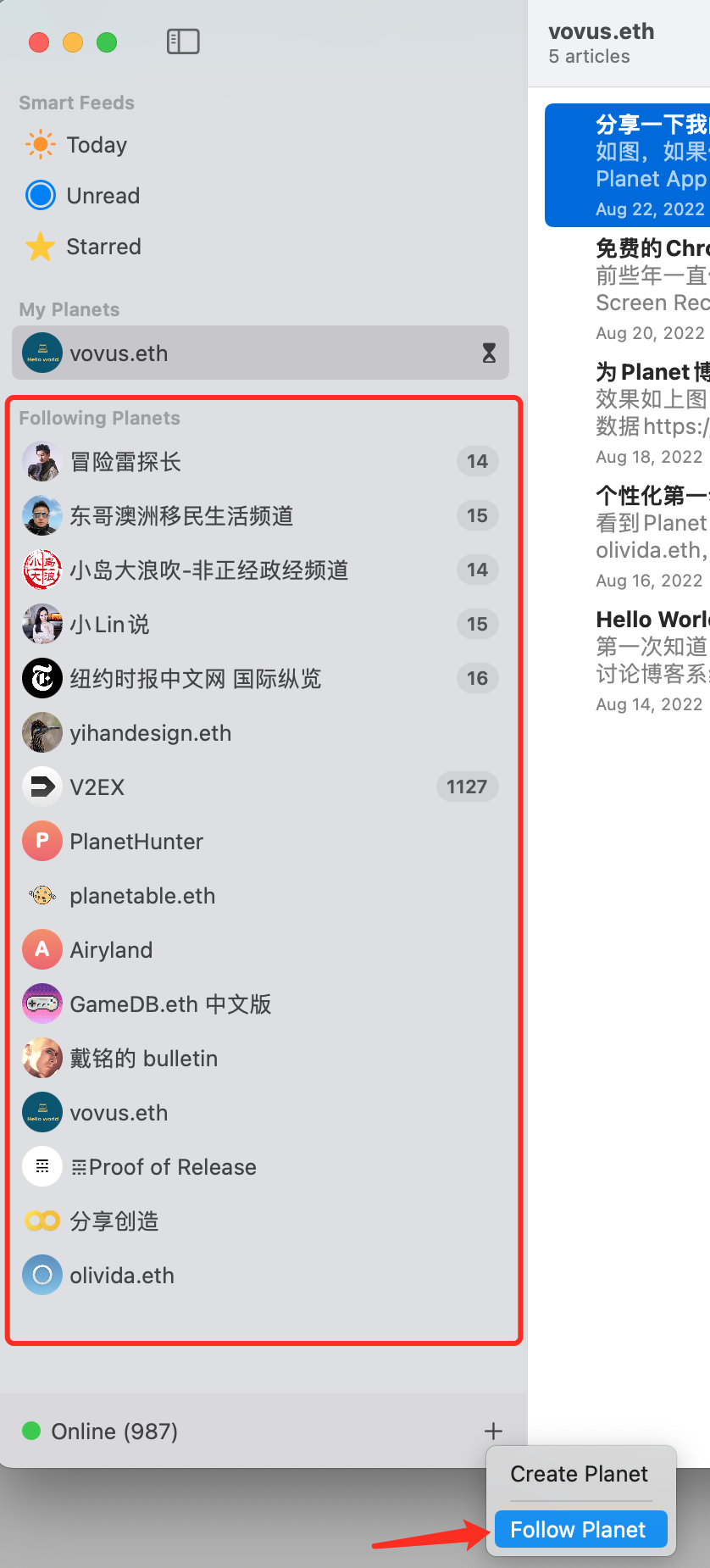Open the Unread smart feed

[103, 196]
